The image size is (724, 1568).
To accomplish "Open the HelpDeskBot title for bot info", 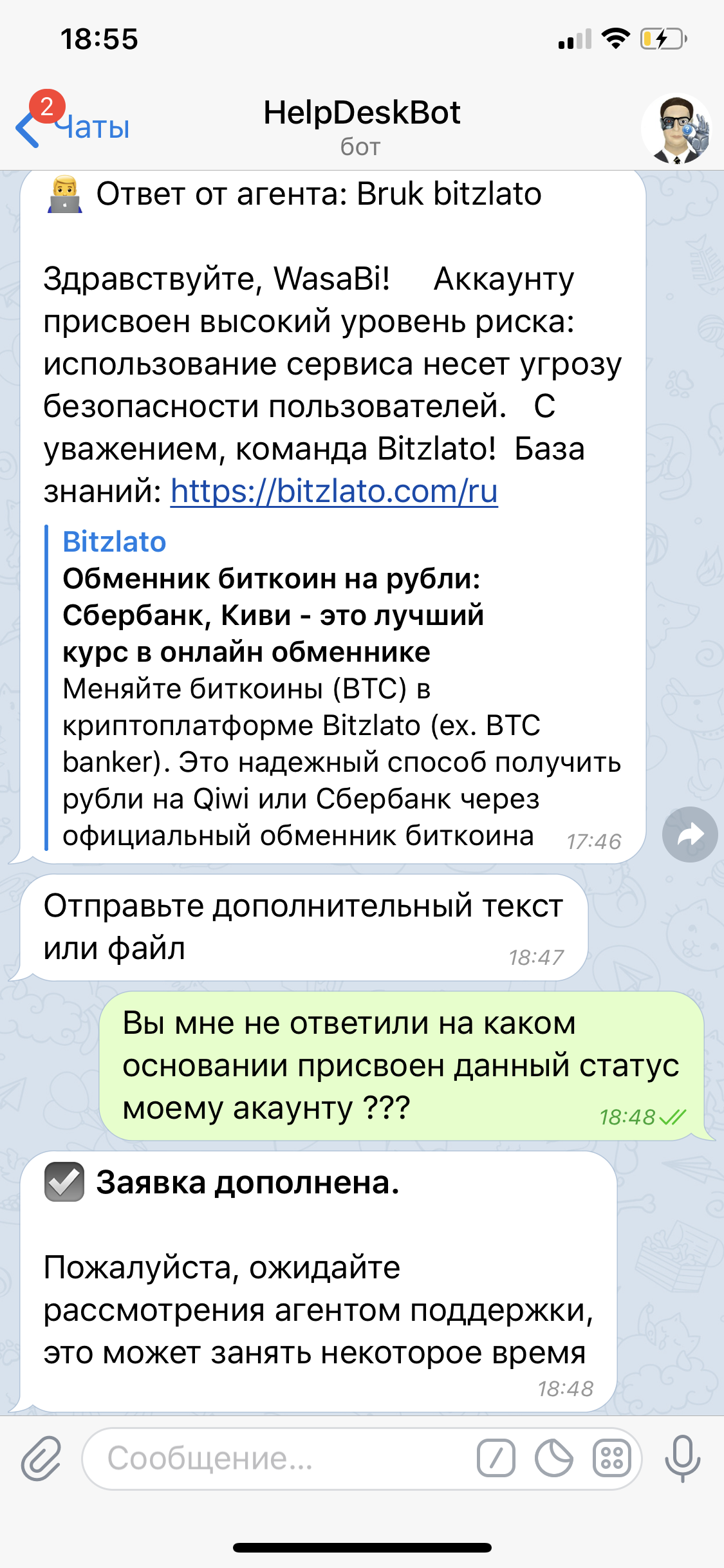I will click(x=362, y=127).
